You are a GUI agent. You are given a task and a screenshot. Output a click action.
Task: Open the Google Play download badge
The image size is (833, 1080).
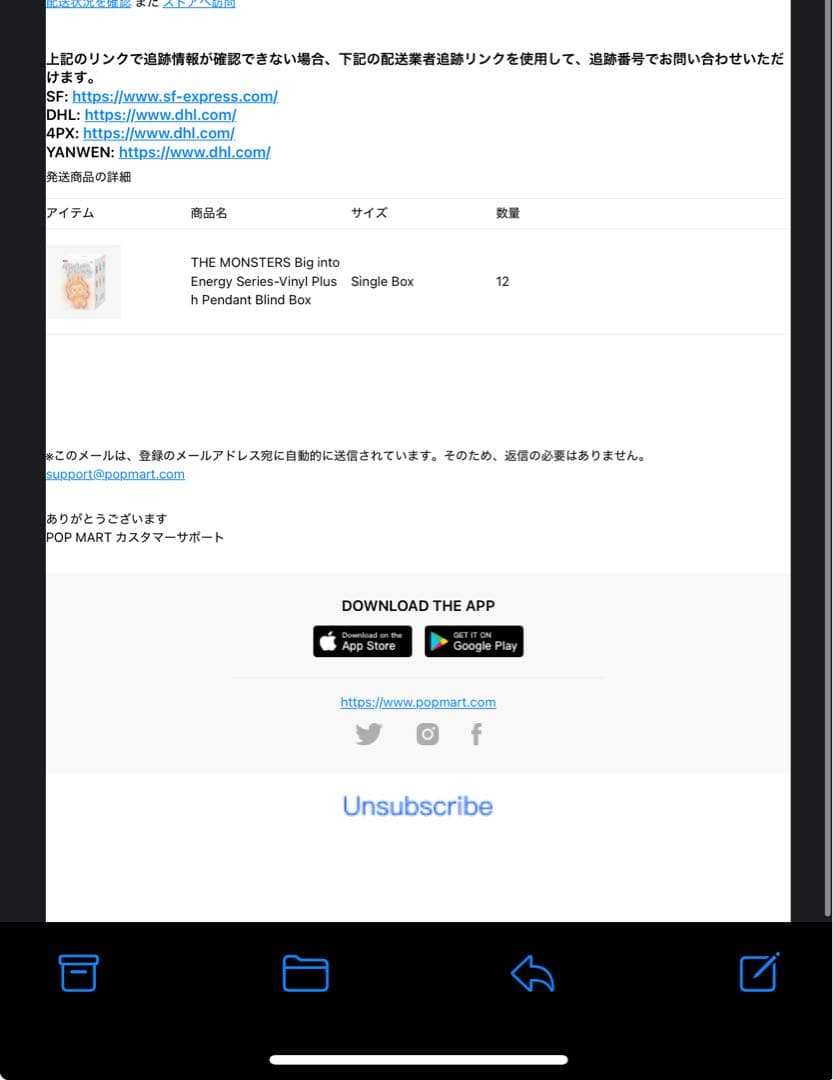(x=474, y=641)
